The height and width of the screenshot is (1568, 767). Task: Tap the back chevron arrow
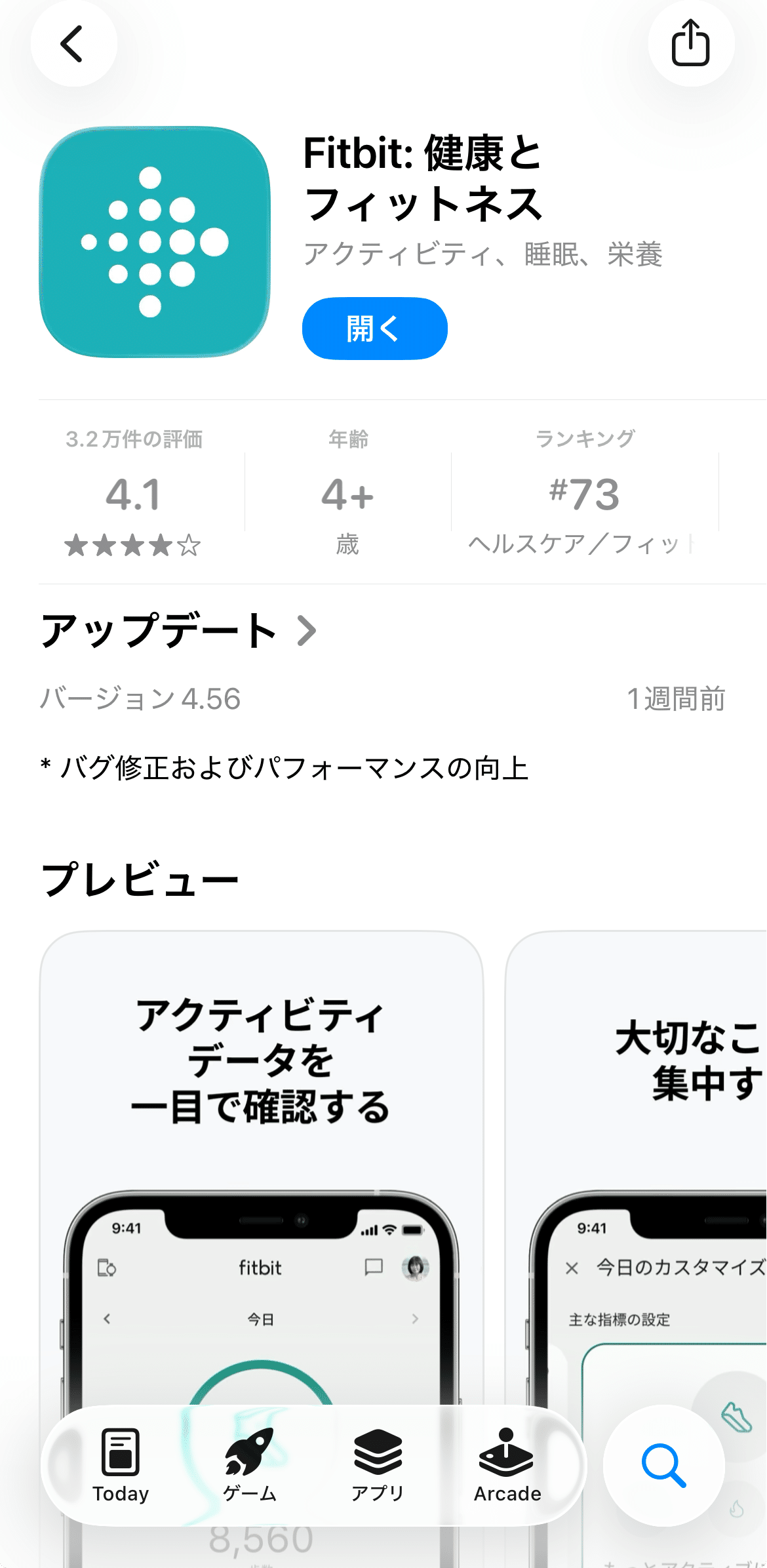[x=73, y=43]
